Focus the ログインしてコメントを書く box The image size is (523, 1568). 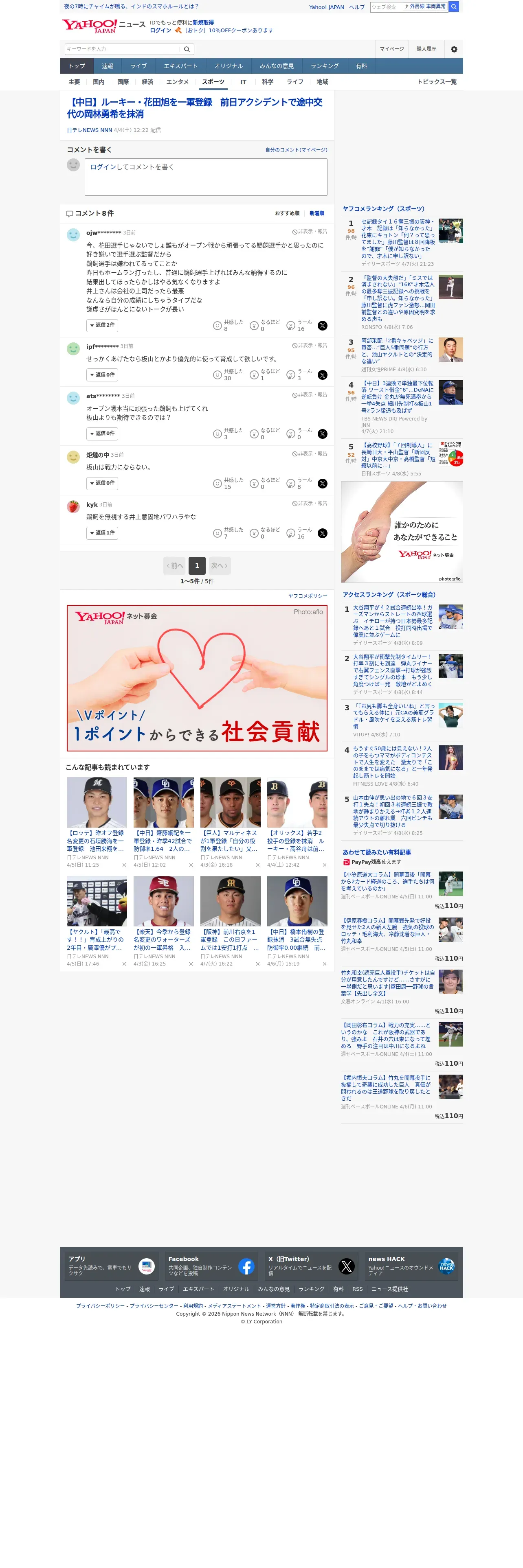[x=206, y=177]
